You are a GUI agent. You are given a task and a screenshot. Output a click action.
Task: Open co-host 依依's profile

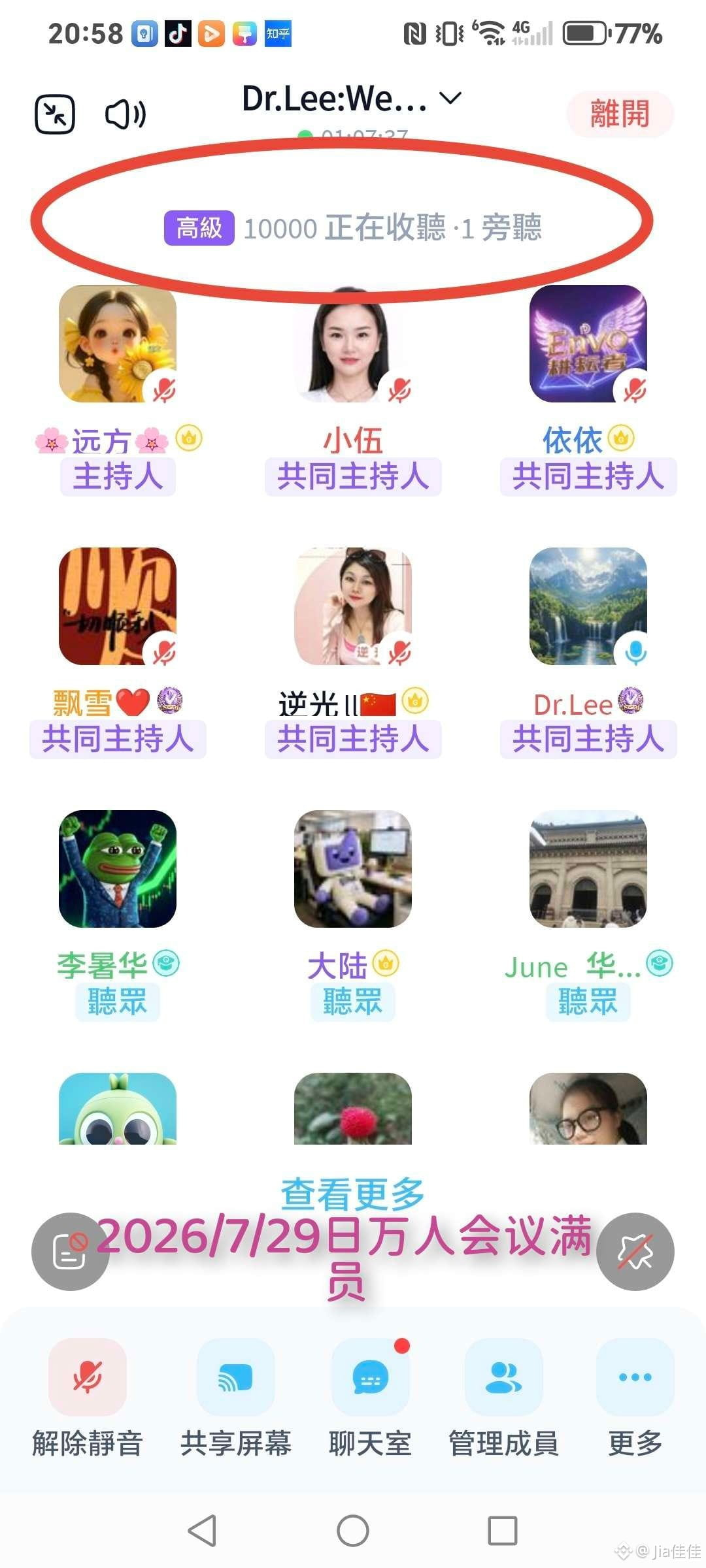[x=588, y=344]
